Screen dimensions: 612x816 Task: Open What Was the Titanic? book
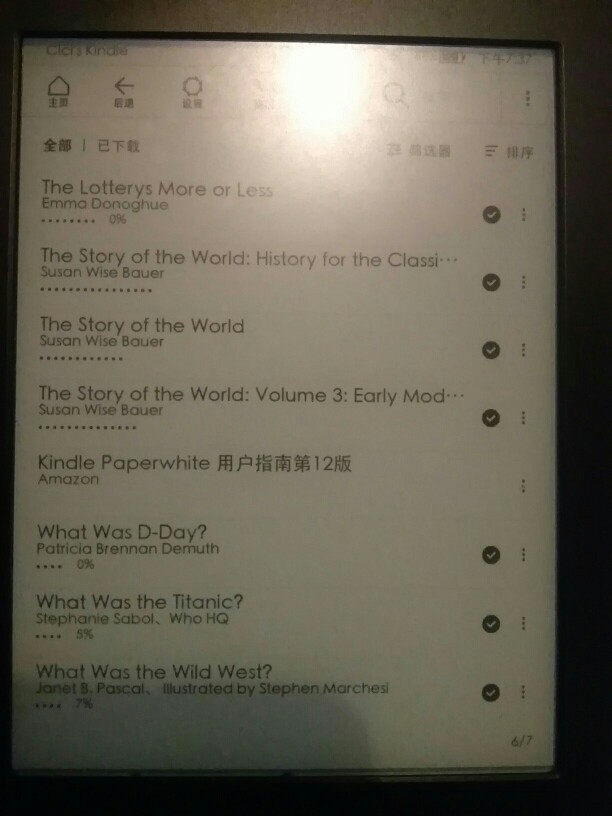(x=139, y=602)
